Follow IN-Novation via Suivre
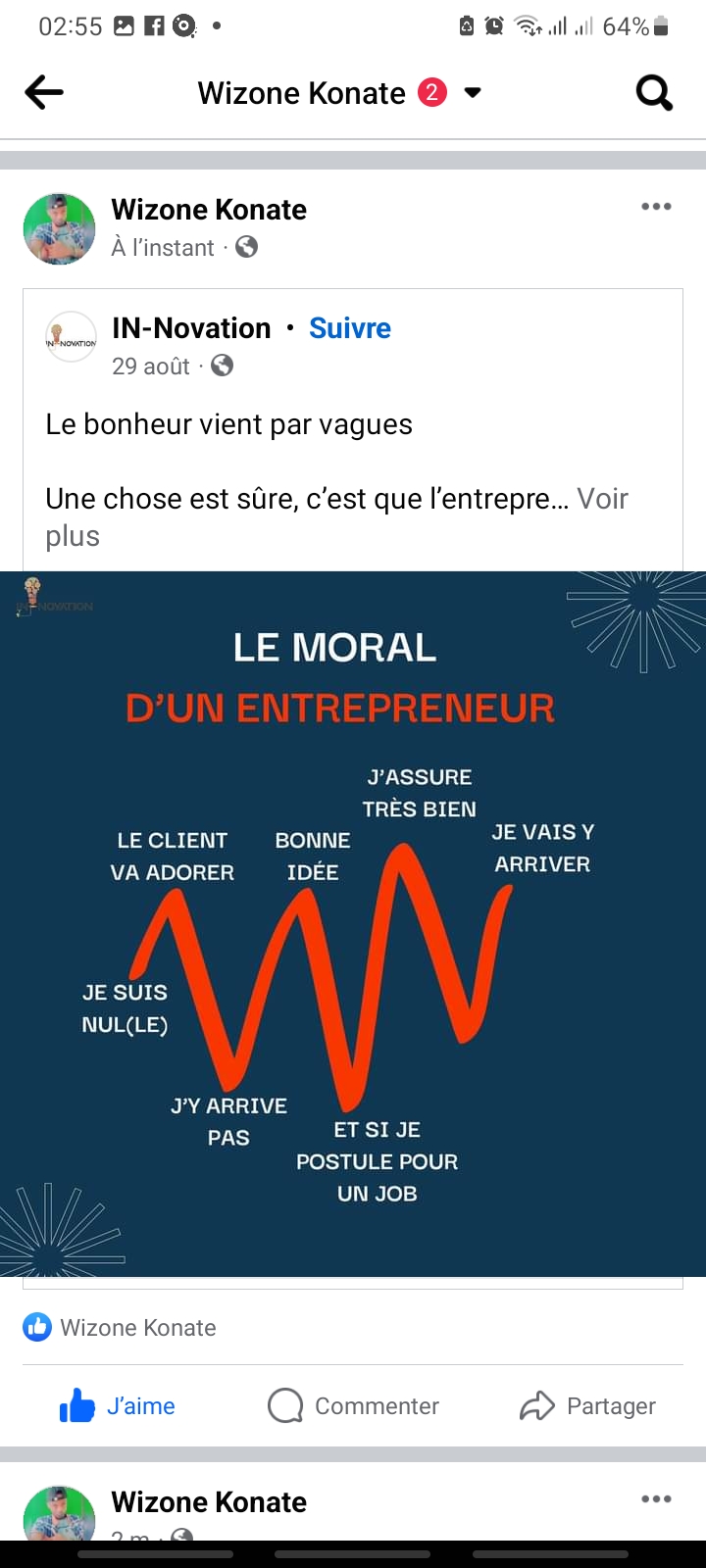 tap(349, 328)
